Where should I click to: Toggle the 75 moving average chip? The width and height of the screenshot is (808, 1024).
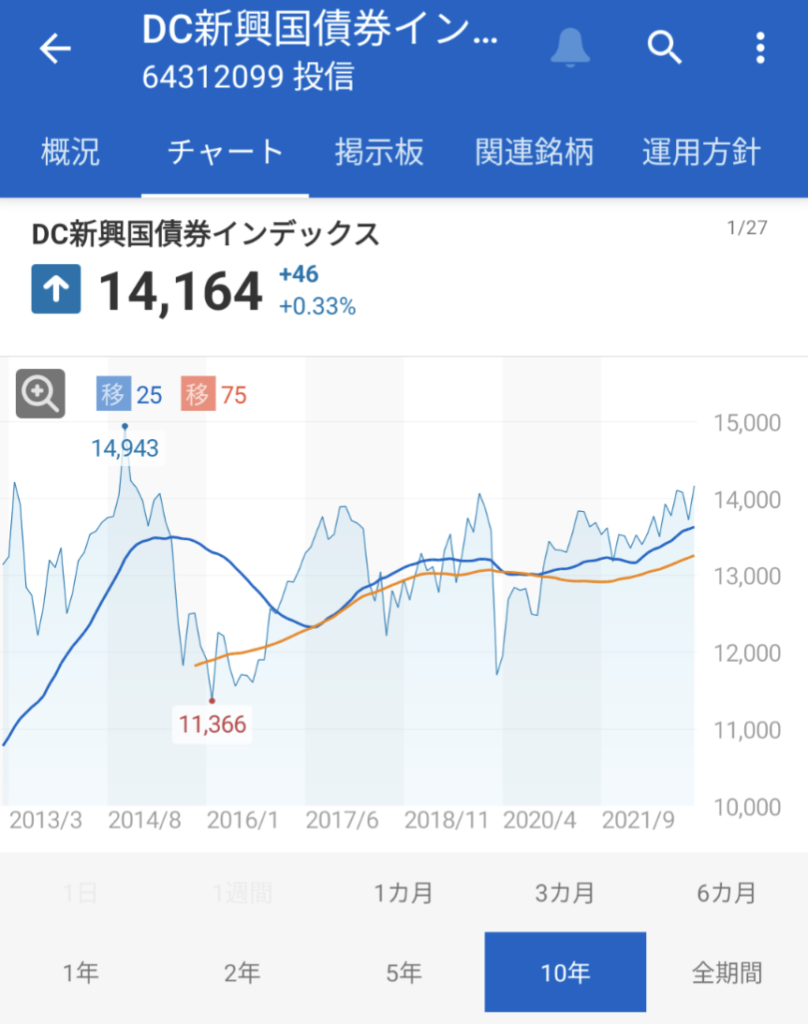[x=214, y=395]
